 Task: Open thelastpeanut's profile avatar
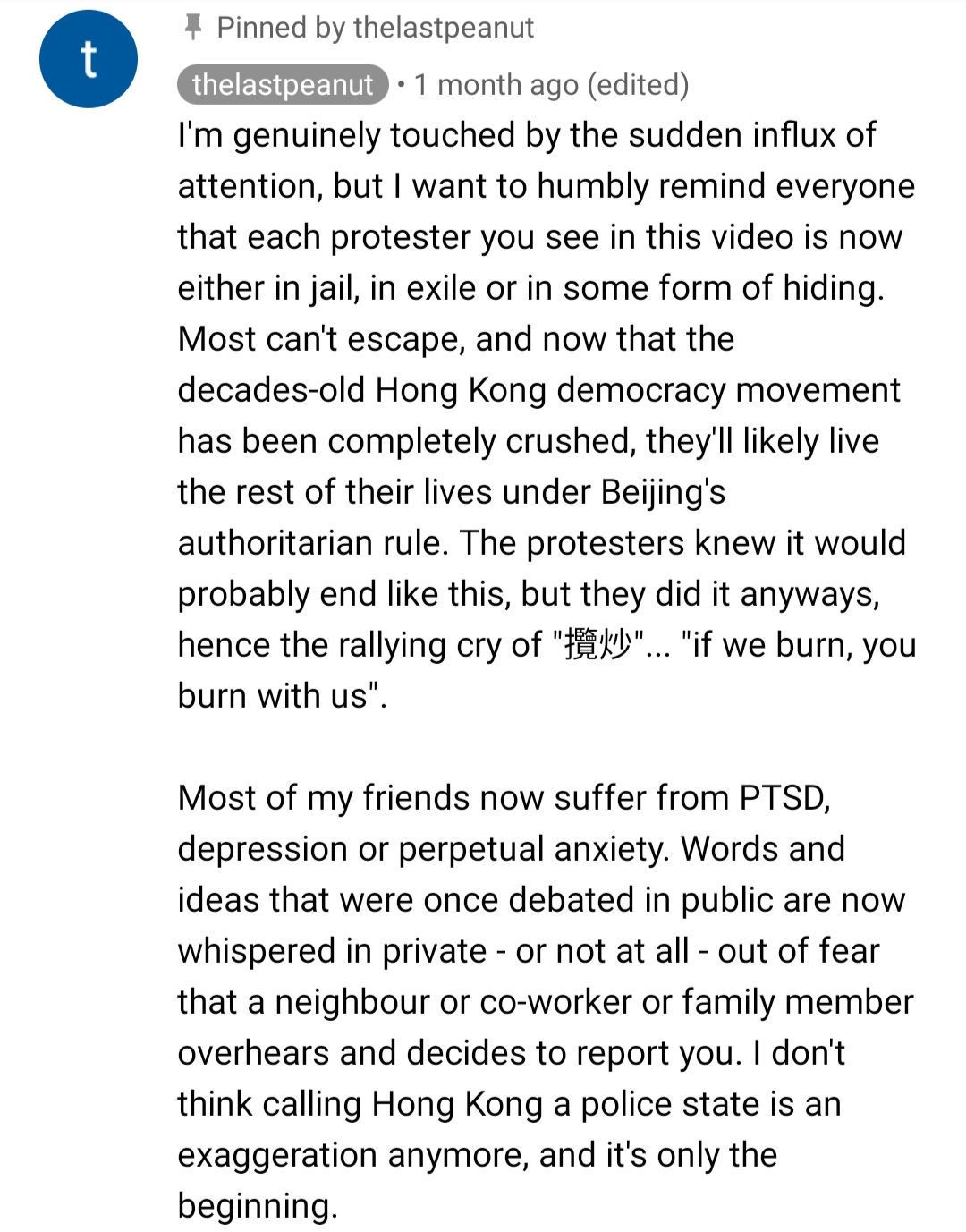[88, 59]
